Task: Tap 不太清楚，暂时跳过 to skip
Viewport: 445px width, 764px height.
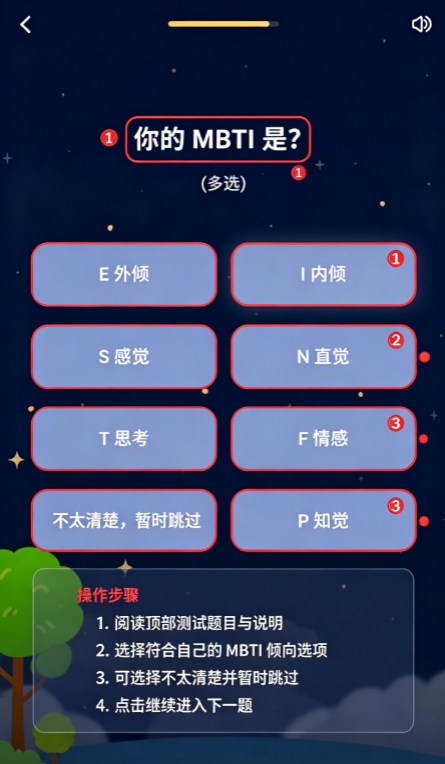Action: 124,520
